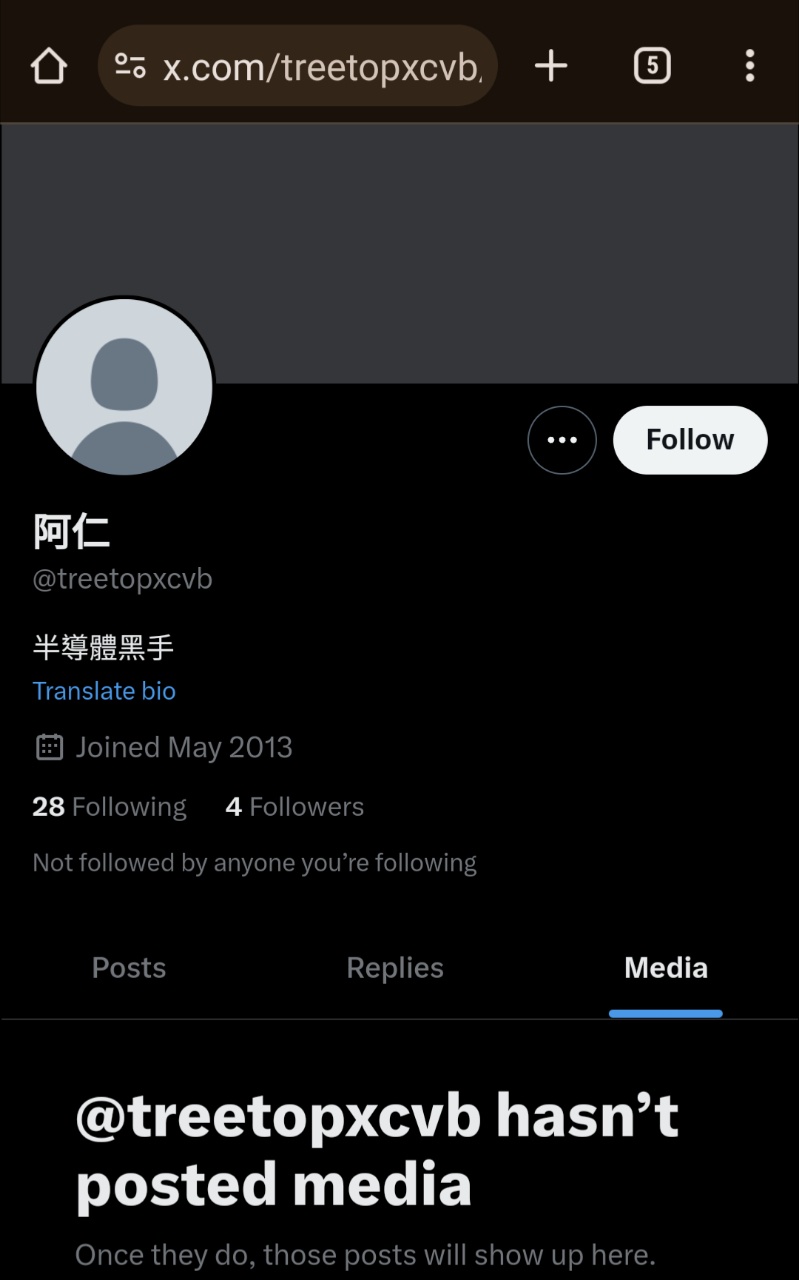The height and width of the screenshot is (1280, 799).
Task: View the profile avatar picture
Action: coord(125,387)
